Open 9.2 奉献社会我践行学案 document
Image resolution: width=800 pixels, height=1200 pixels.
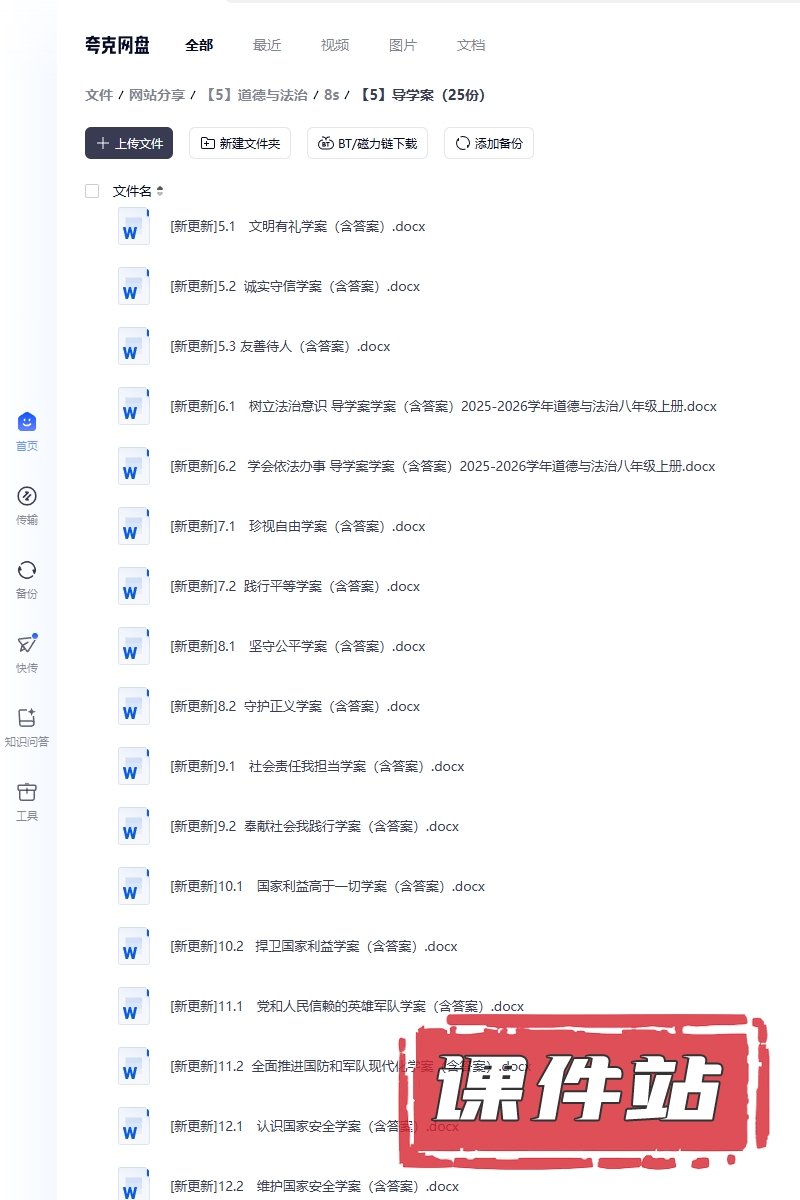[x=314, y=826]
